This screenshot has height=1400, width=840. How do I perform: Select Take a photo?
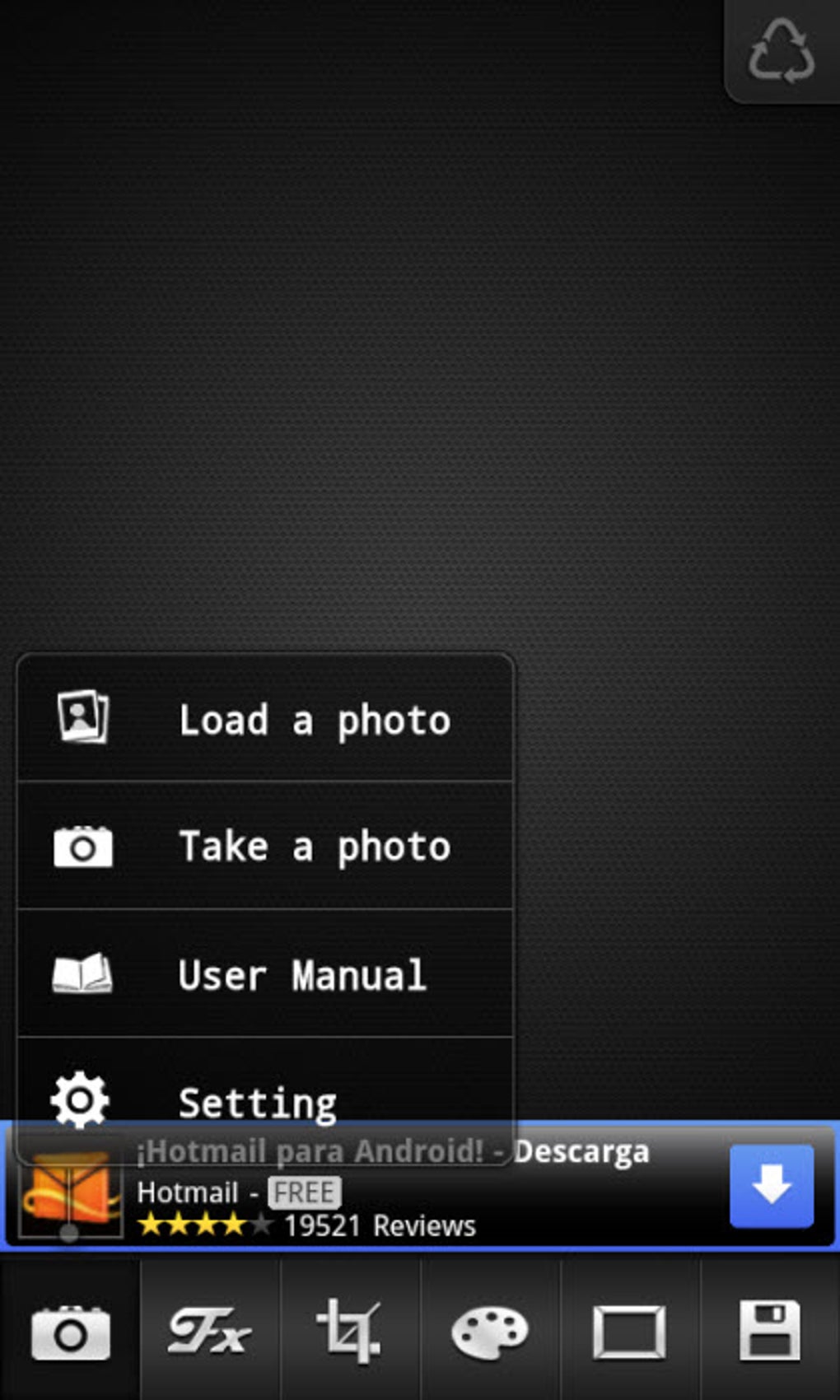265,846
